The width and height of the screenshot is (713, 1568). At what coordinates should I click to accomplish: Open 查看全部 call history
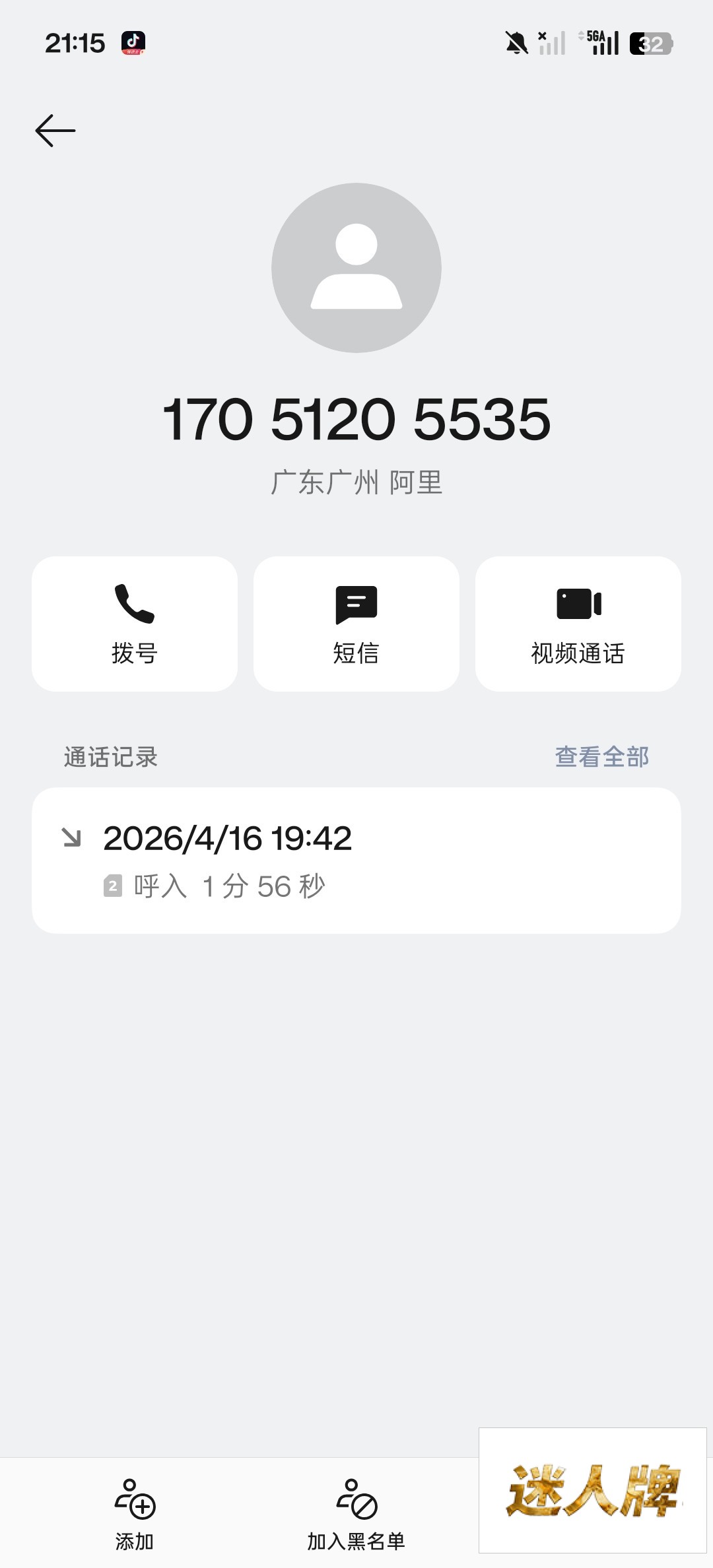click(x=601, y=757)
